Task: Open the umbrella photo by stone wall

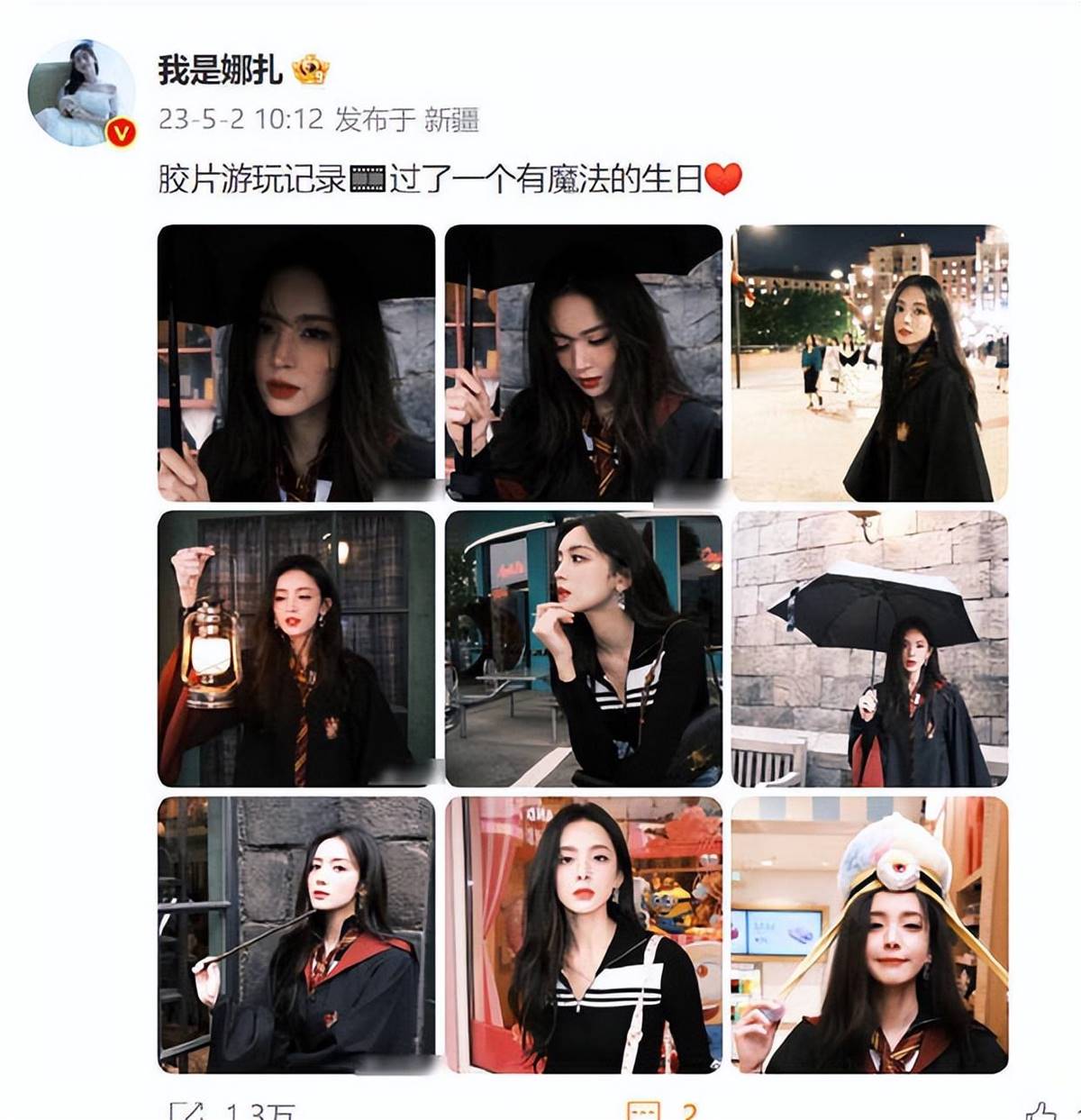Action: [x=869, y=649]
